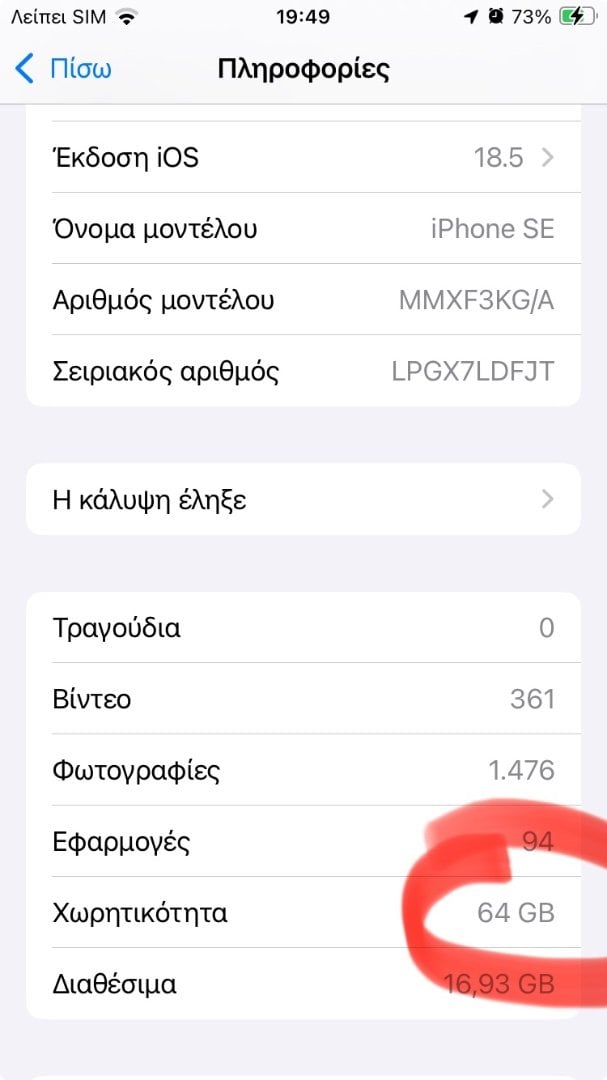Tap the Αριθμός μοντέλου row
The image size is (607, 1080).
click(x=303, y=300)
